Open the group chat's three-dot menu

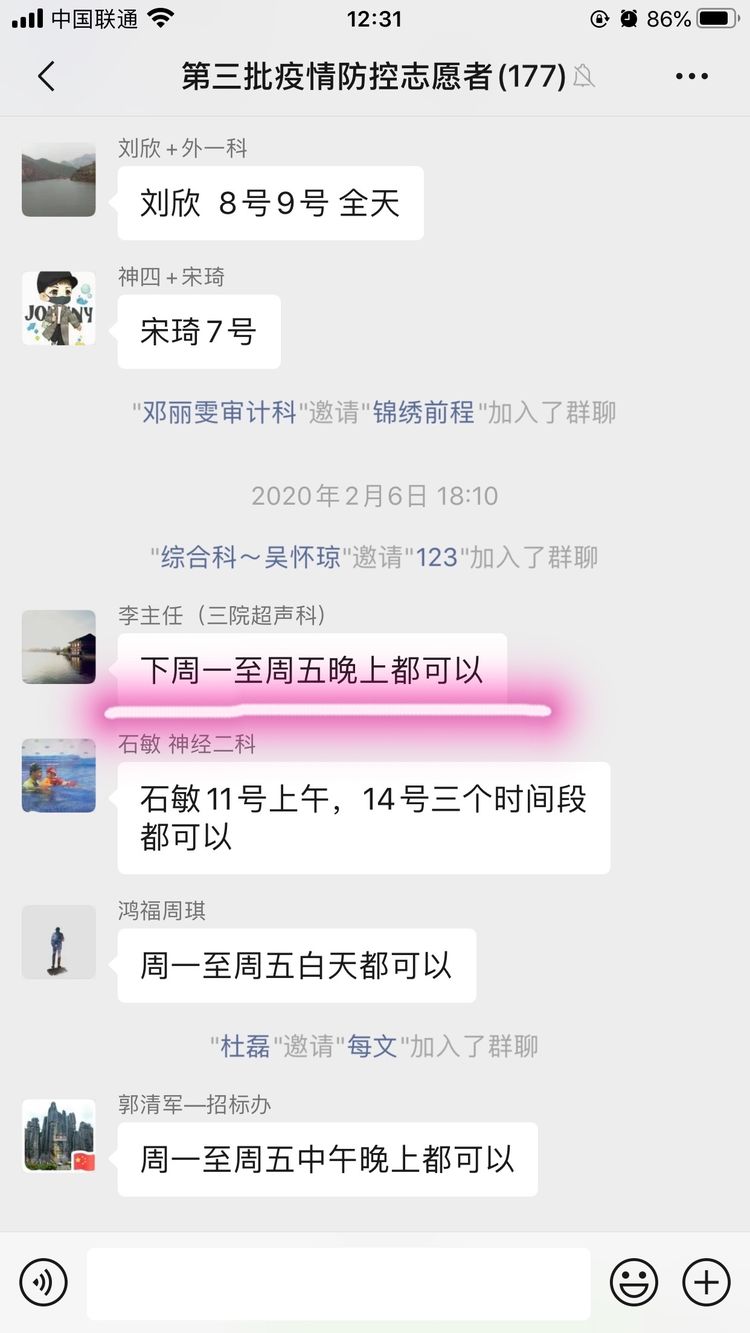tap(692, 76)
